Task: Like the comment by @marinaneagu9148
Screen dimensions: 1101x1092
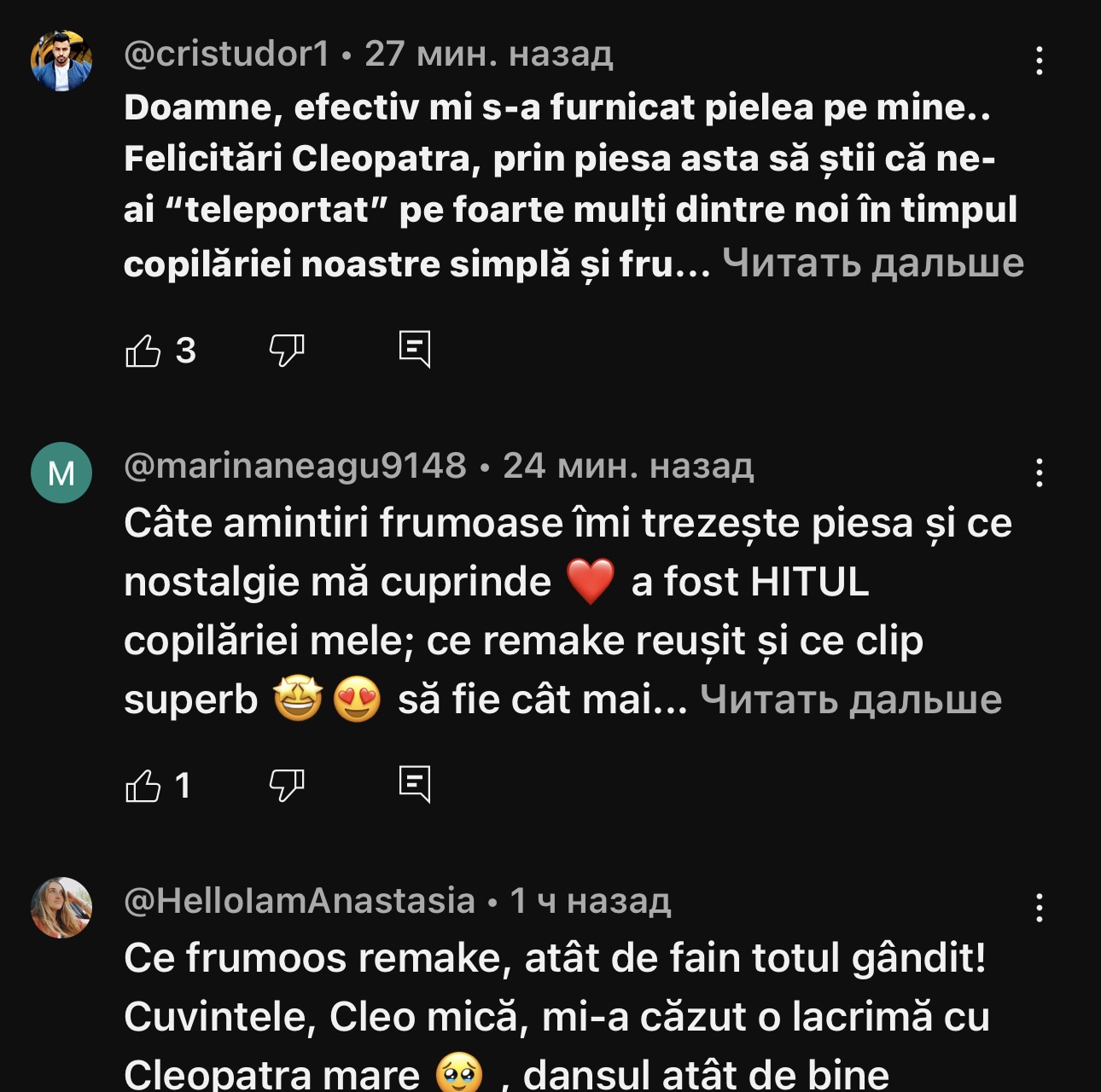Action: point(143,786)
